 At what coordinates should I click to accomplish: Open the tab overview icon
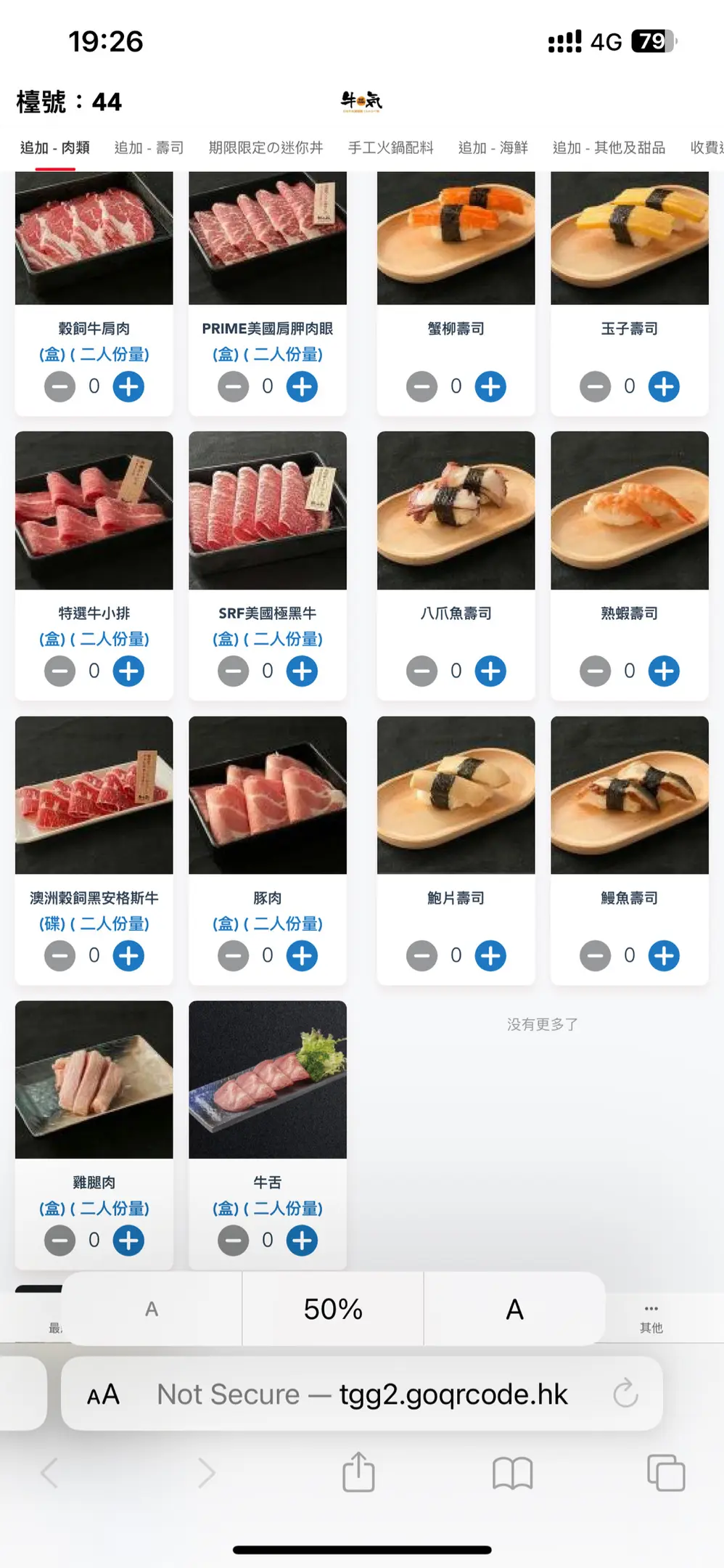pos(665,1472)
